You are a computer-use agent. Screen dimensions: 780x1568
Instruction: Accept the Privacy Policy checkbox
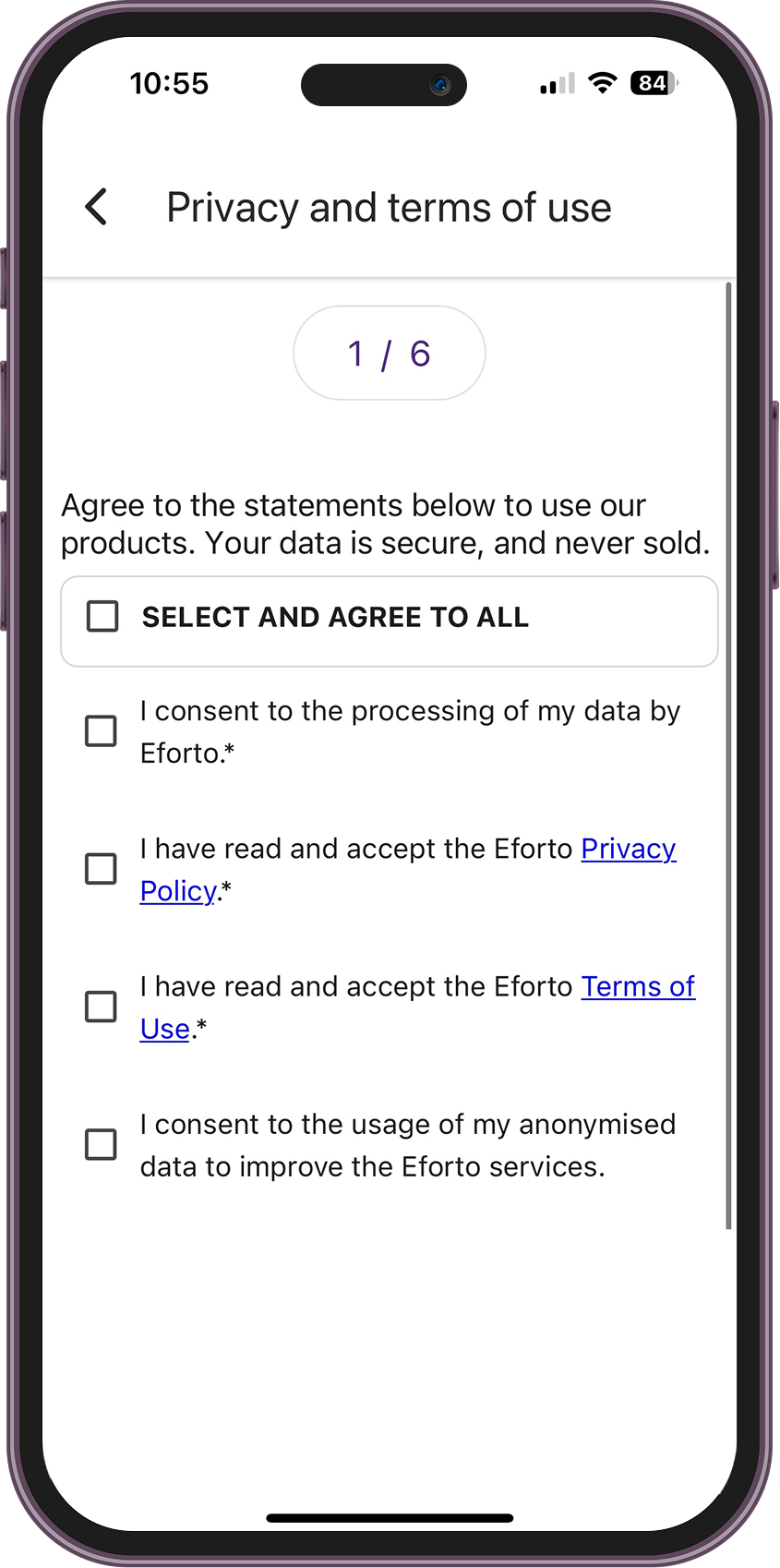pos(101,869)
